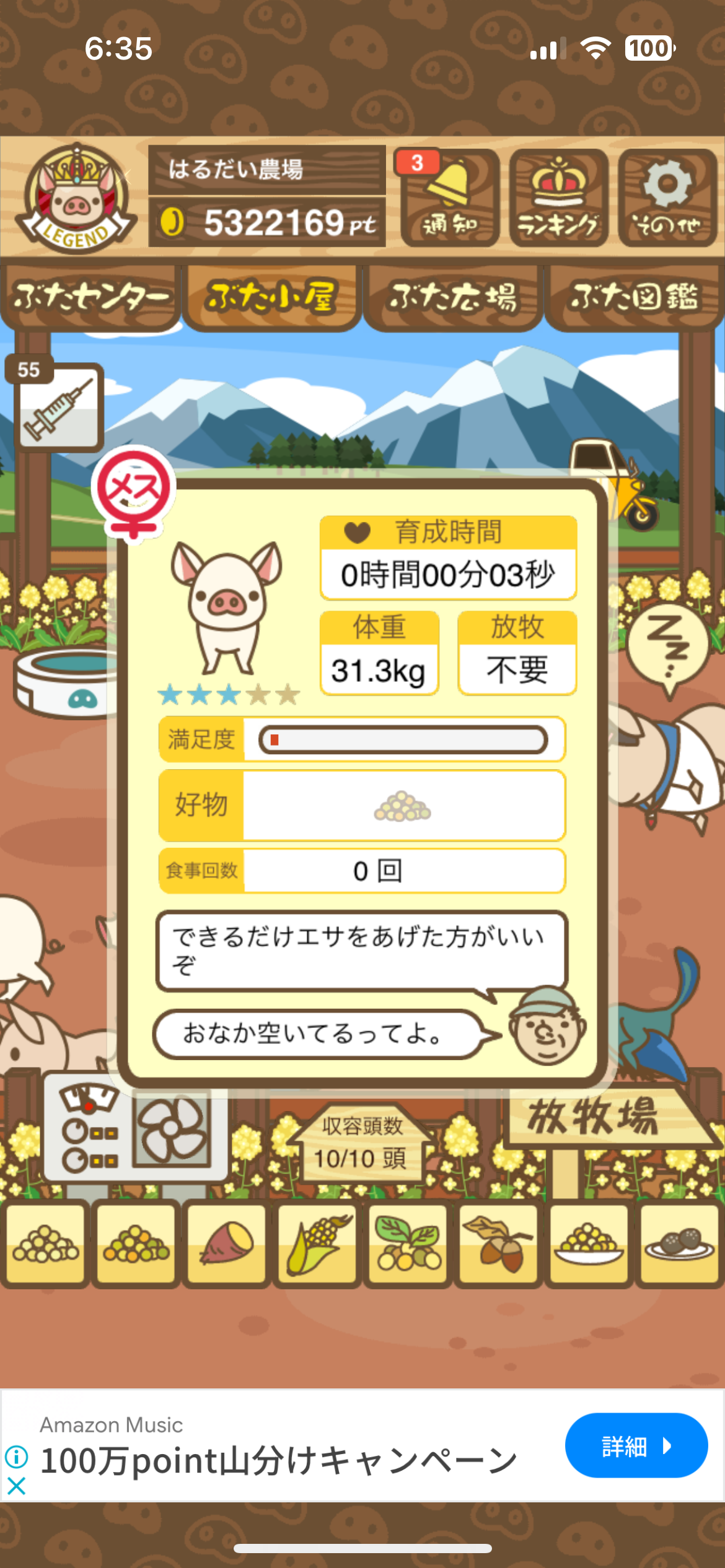Screen dimensions: 725x1568
Task: Open the LEGEND pig farm badge
Action: 76,198
